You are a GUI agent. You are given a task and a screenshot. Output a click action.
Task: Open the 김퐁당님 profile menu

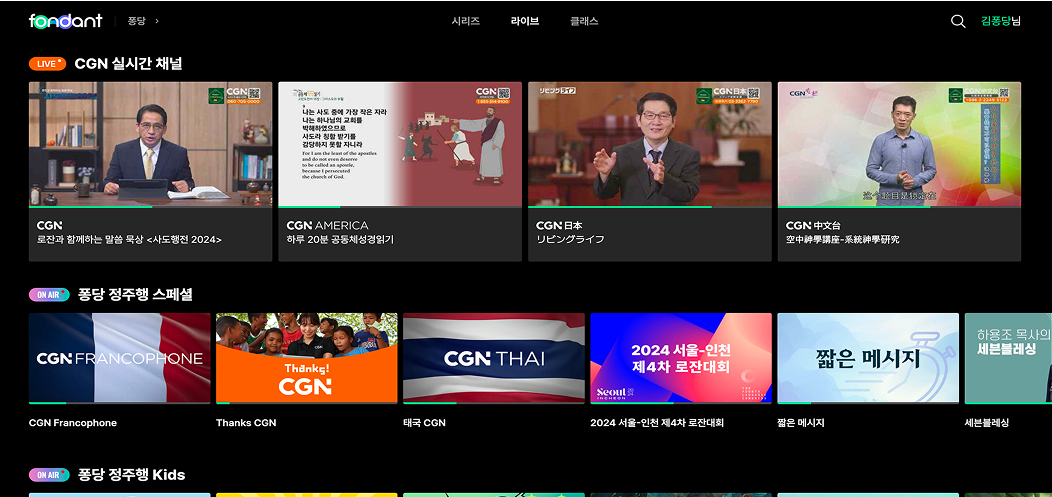click(1001, 21)
